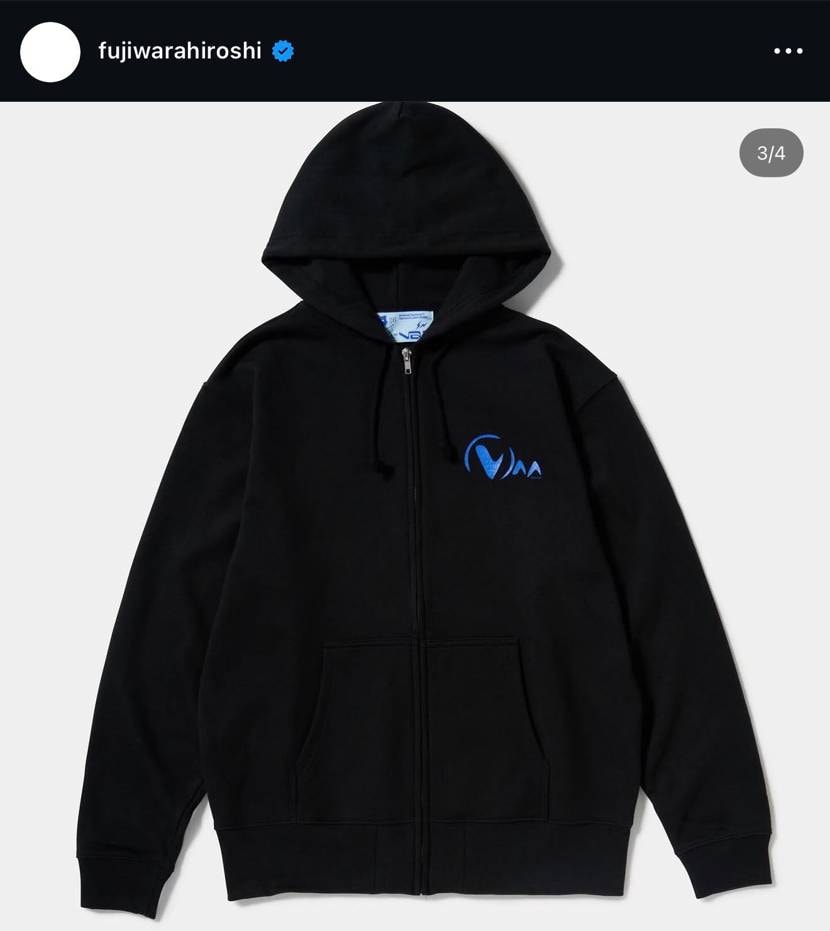The image size is (830, 931).
Task: Open the fujiwarahiroshi profile picture
Action: tap(50, 52)
